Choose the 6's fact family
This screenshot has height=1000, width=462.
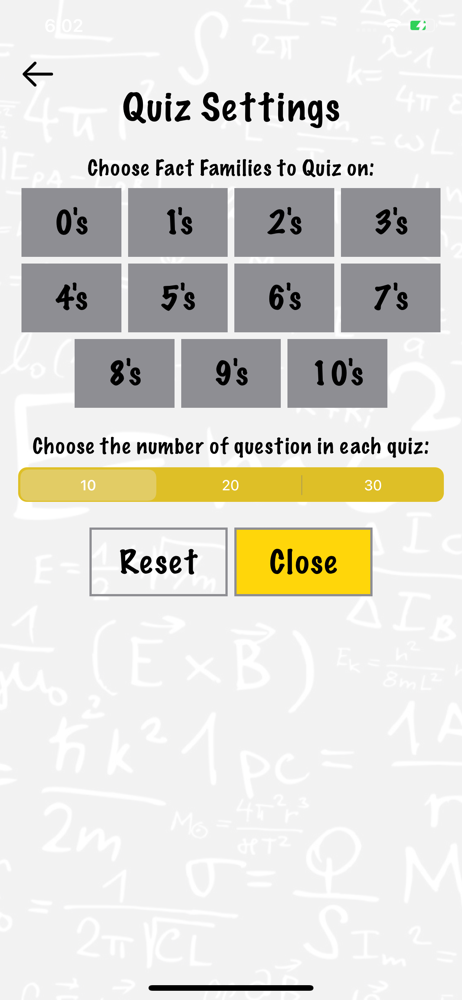click(x=284, y=298)
